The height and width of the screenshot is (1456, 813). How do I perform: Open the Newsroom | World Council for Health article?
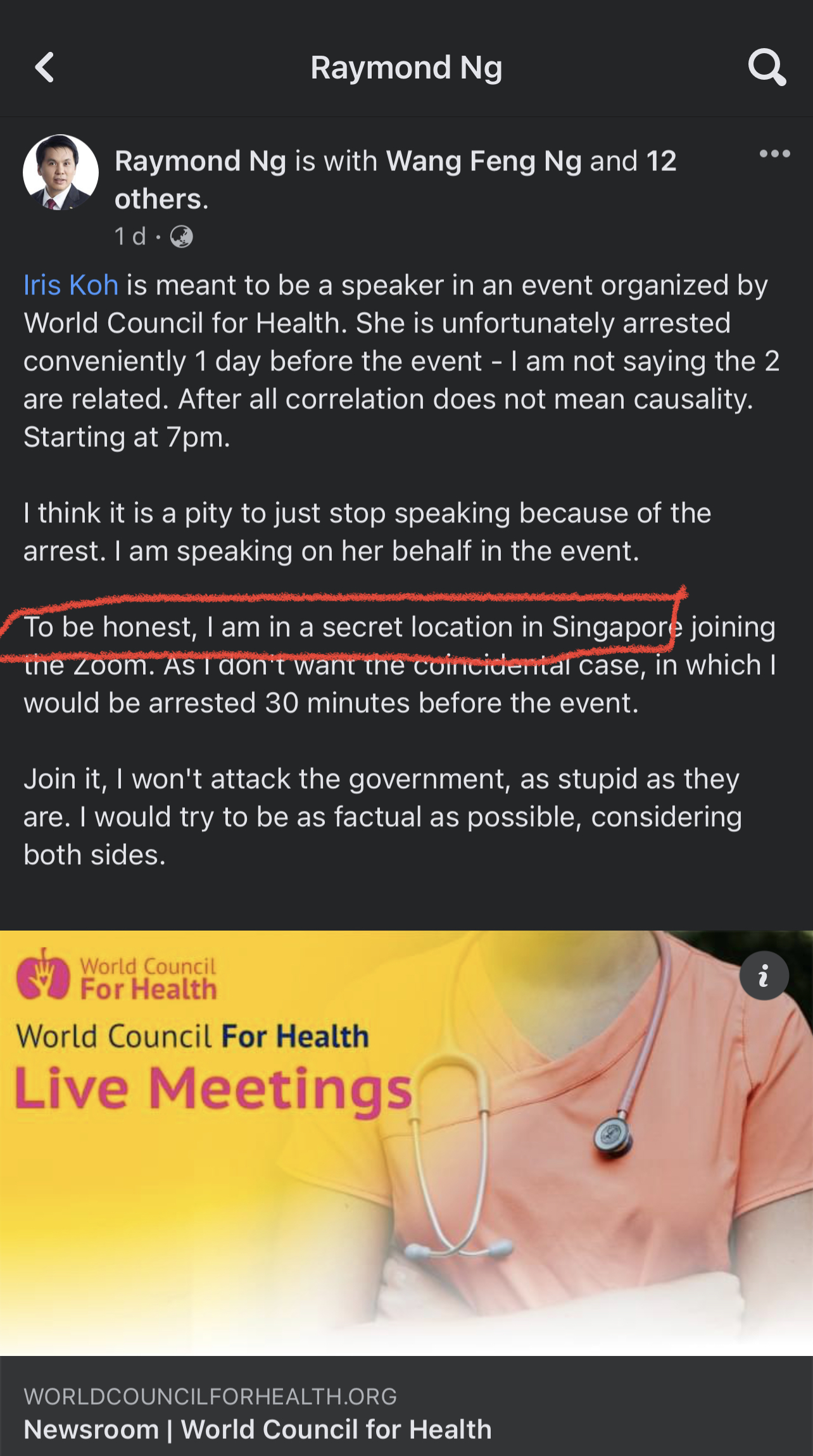click(x=257, y=1429)
